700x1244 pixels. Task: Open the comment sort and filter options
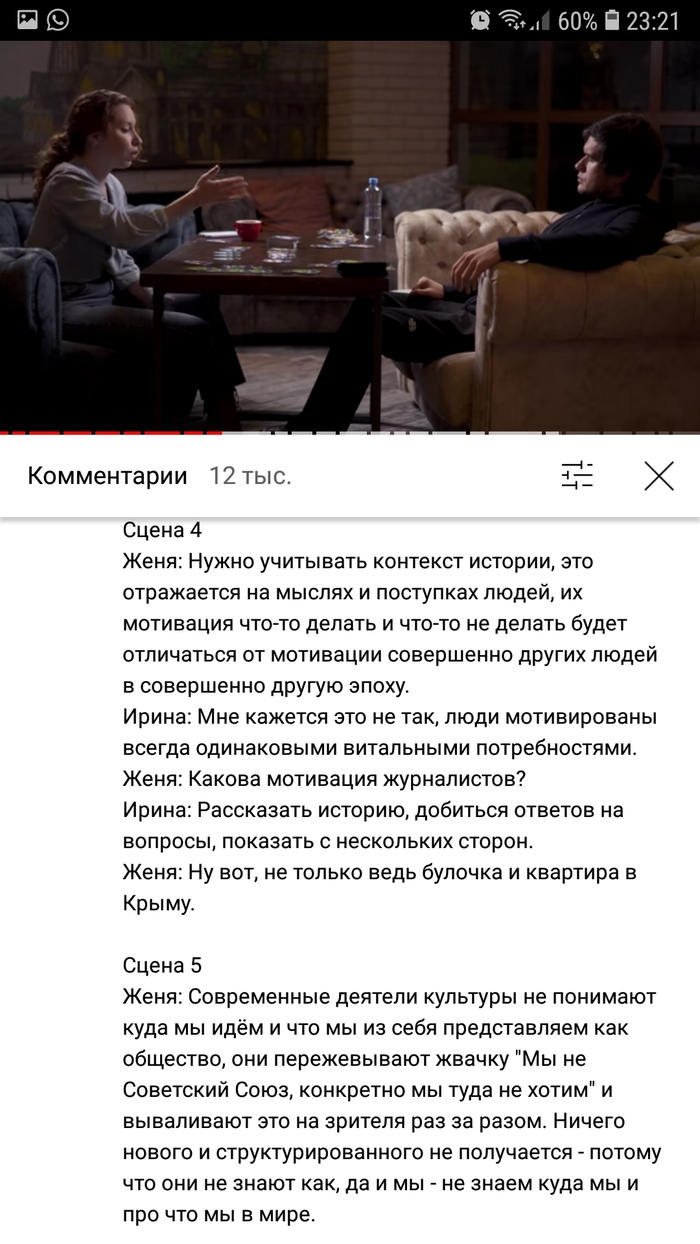pyautogui.click(x=577, y=475)
